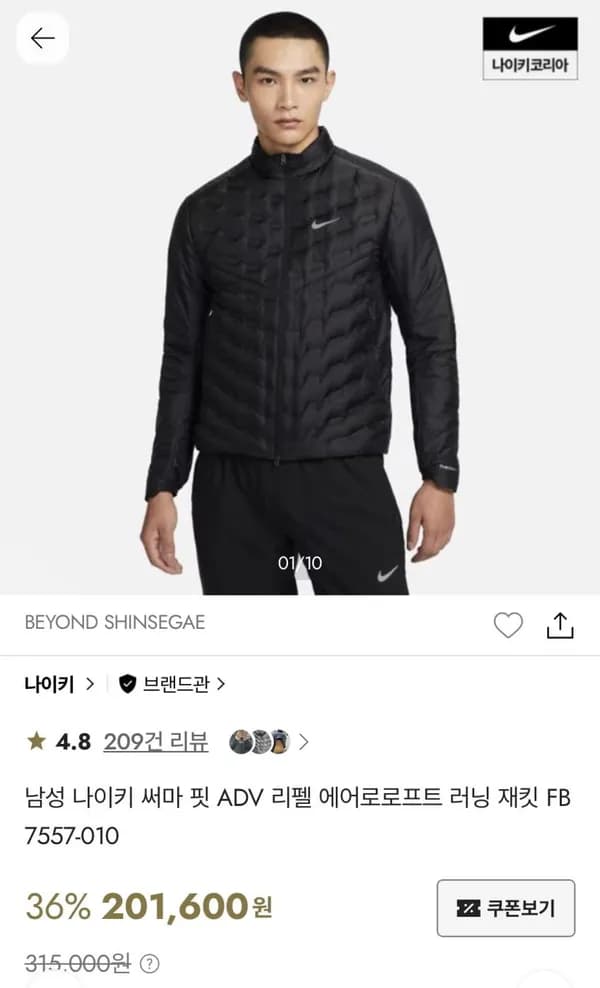Image resolution: width=600 pixels, height=988 pixels.
Task: Open review photo thumbnails chevron
Action: tap(304, 742)
